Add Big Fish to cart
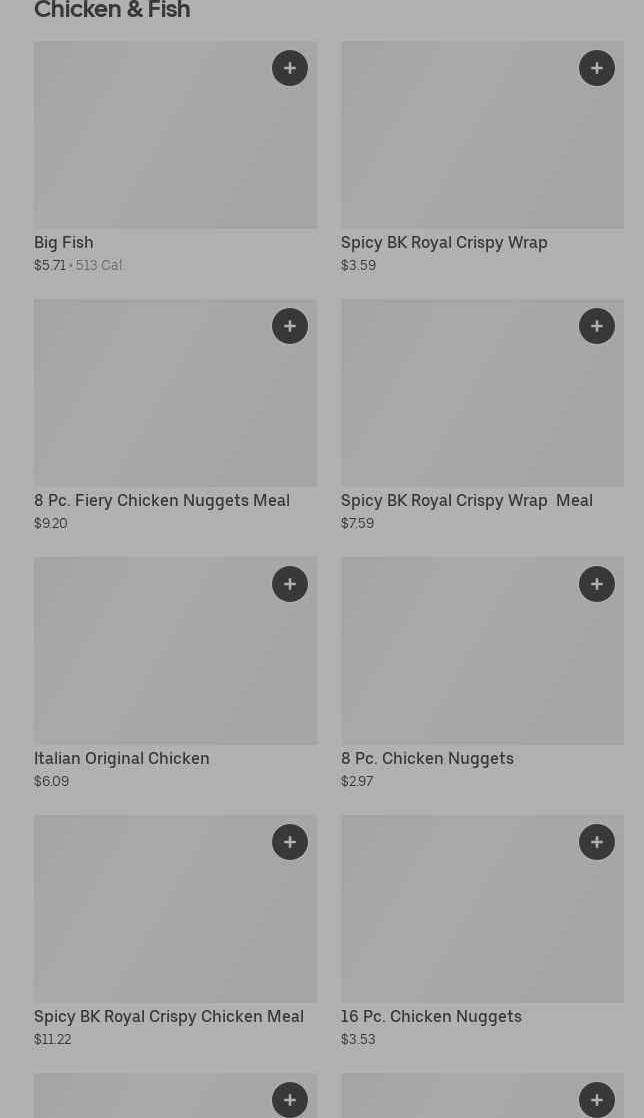 290,68
